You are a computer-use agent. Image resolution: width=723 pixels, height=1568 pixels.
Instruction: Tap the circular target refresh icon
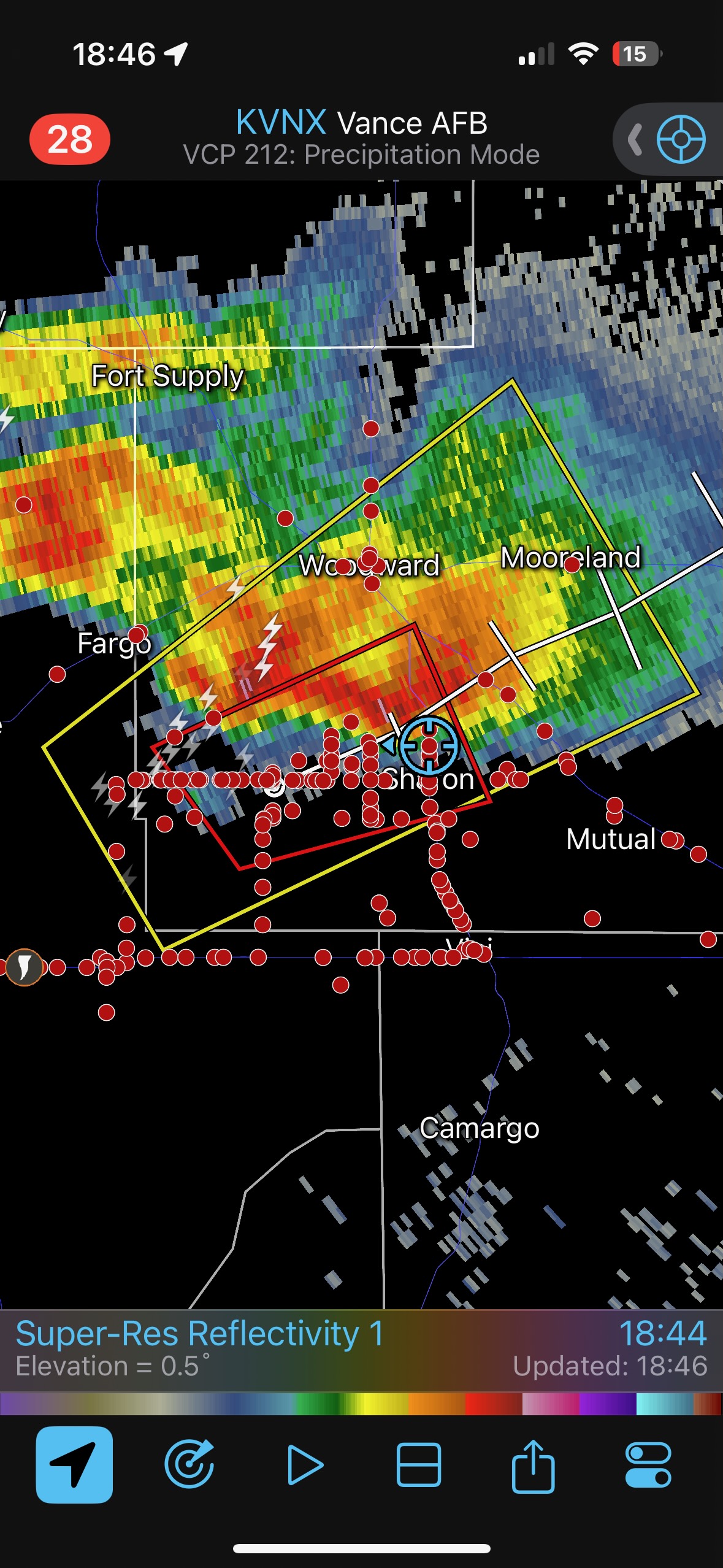[x=189, y=1464]
